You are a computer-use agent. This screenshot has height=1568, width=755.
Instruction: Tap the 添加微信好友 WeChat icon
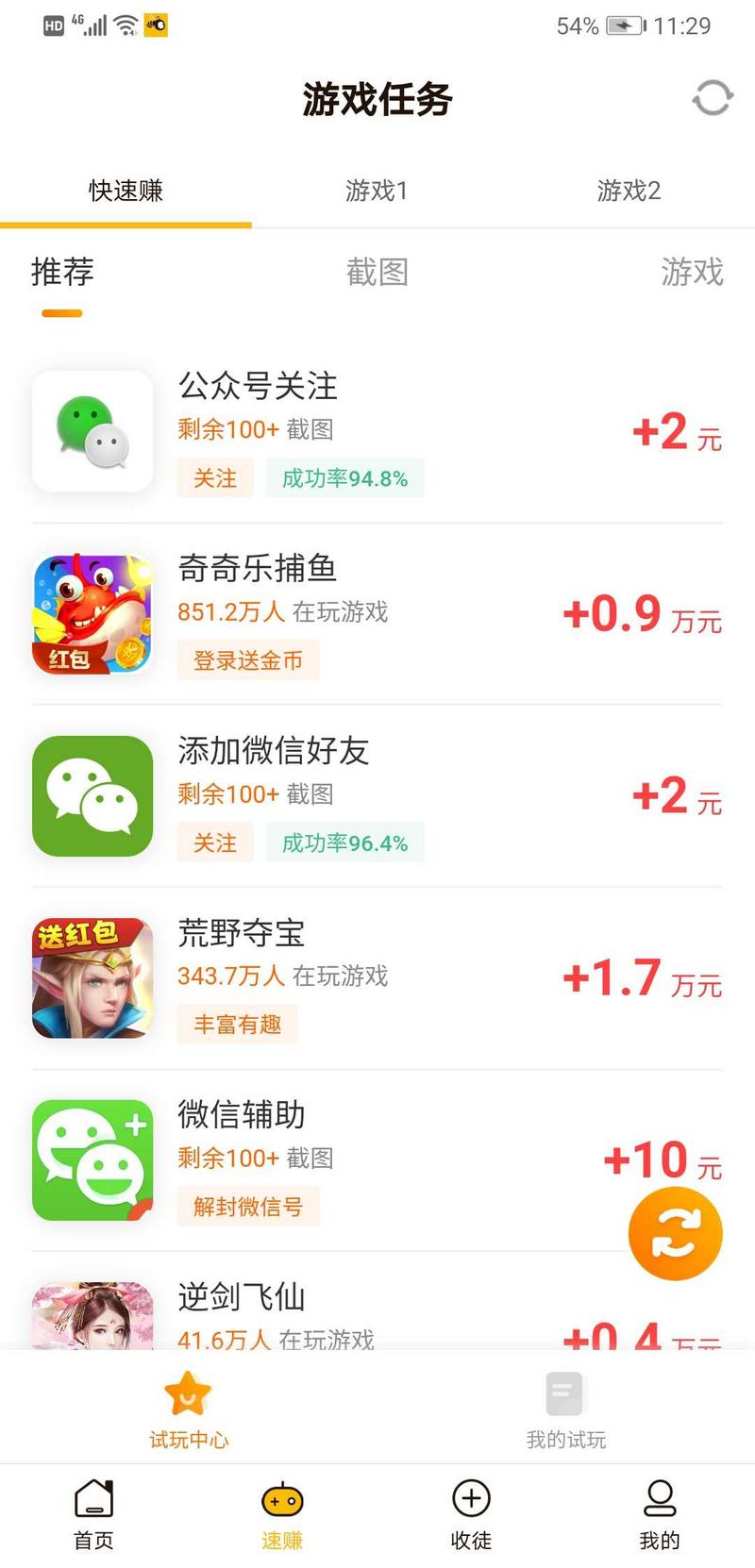92,795
